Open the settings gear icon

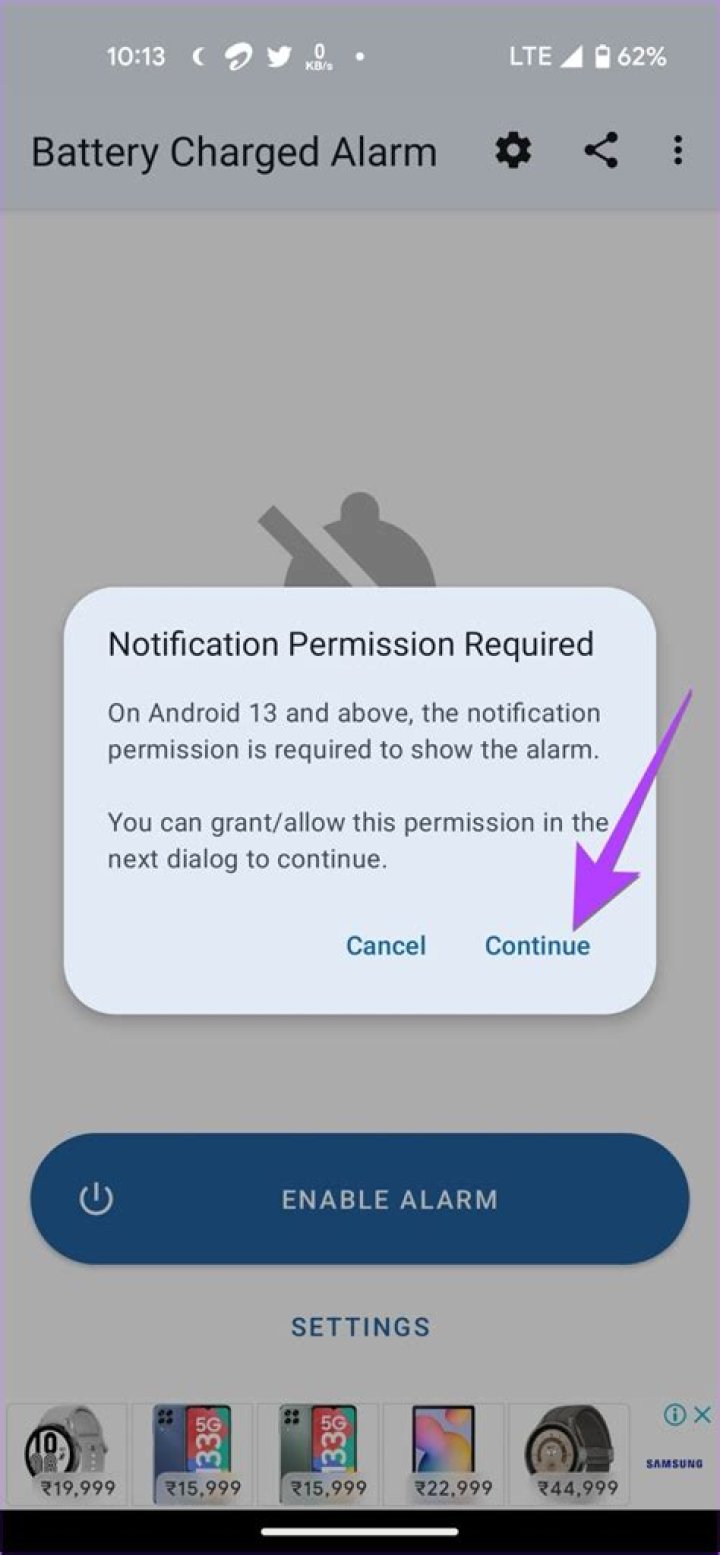pos(514,151)
